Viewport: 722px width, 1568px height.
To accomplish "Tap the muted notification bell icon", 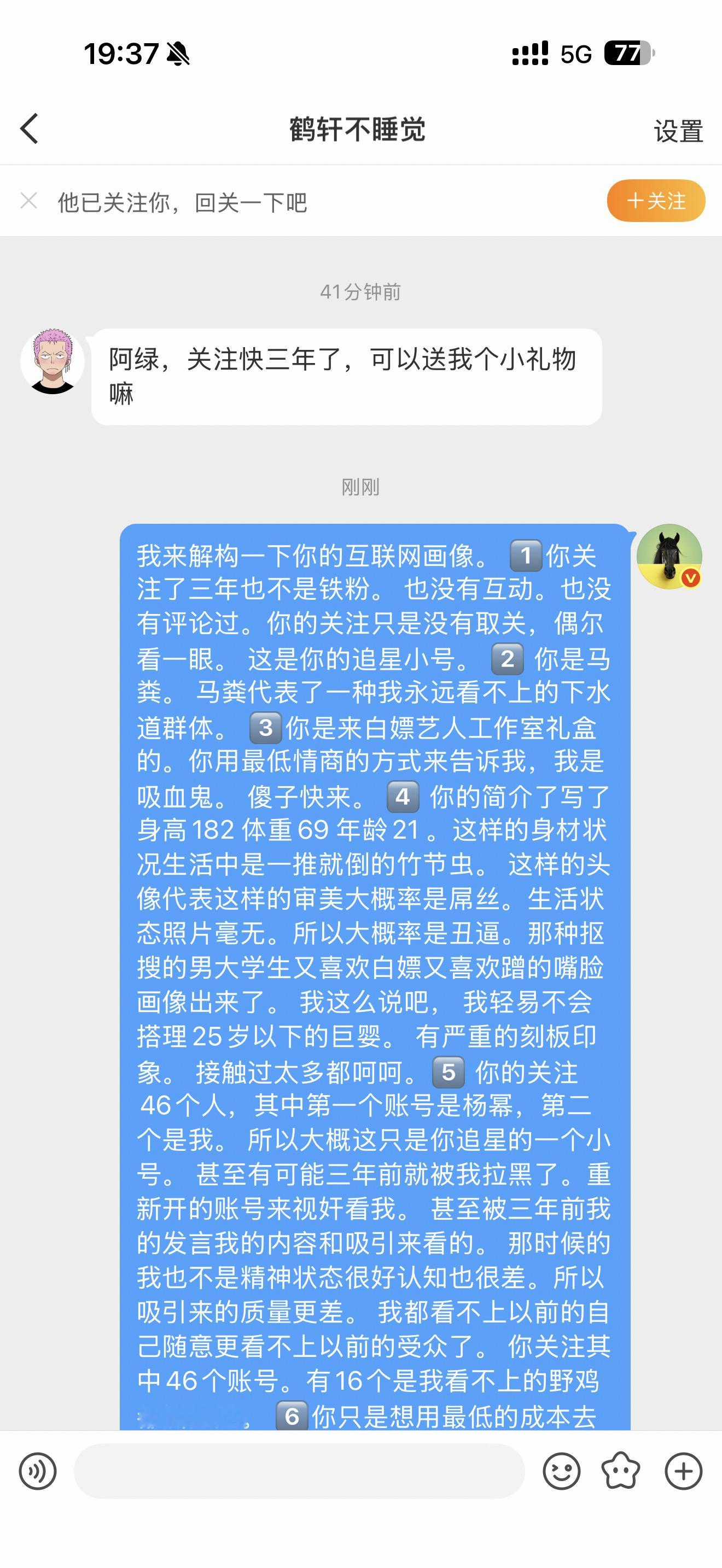I will [x=178, y=54].
